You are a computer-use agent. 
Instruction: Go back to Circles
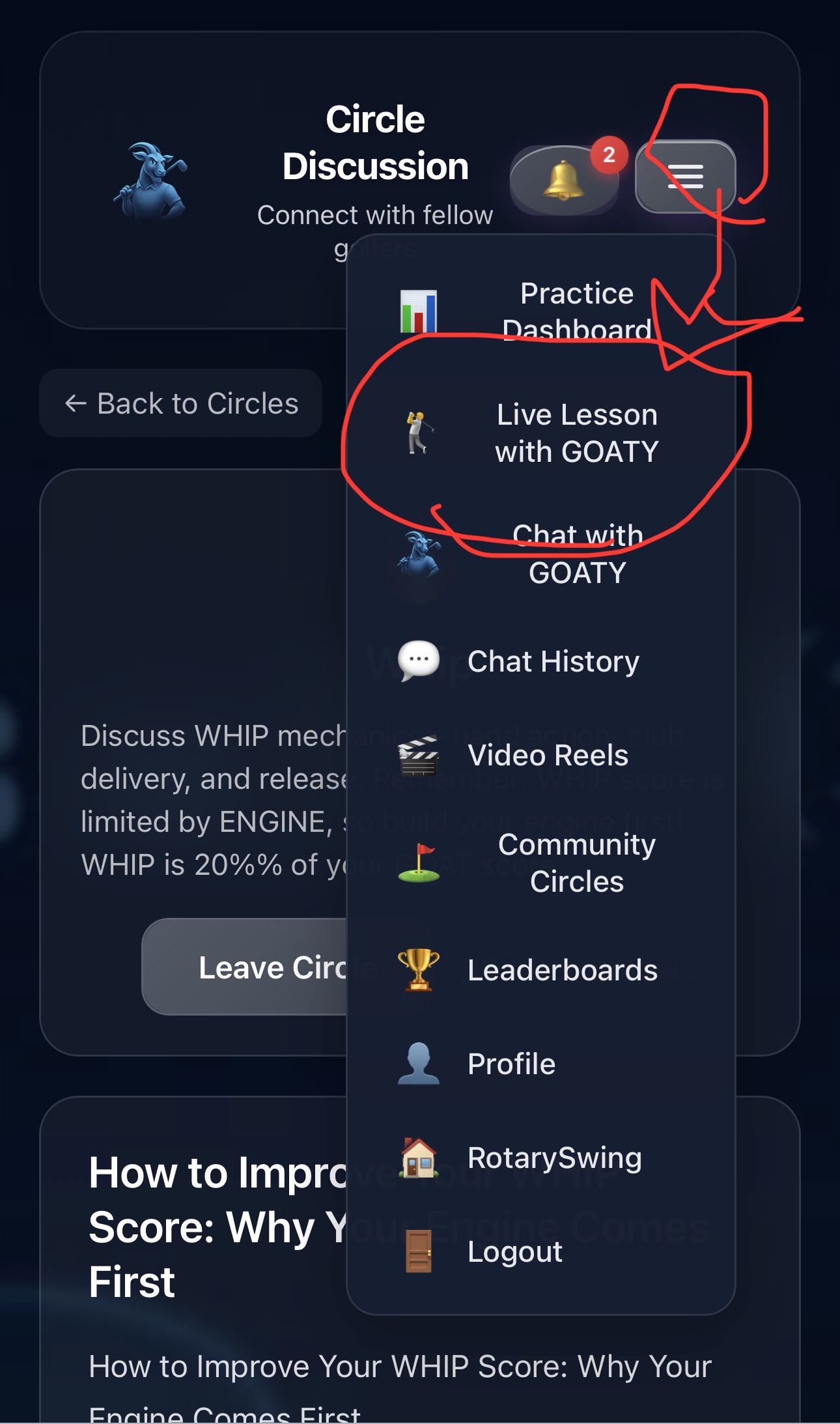point(181,403)
